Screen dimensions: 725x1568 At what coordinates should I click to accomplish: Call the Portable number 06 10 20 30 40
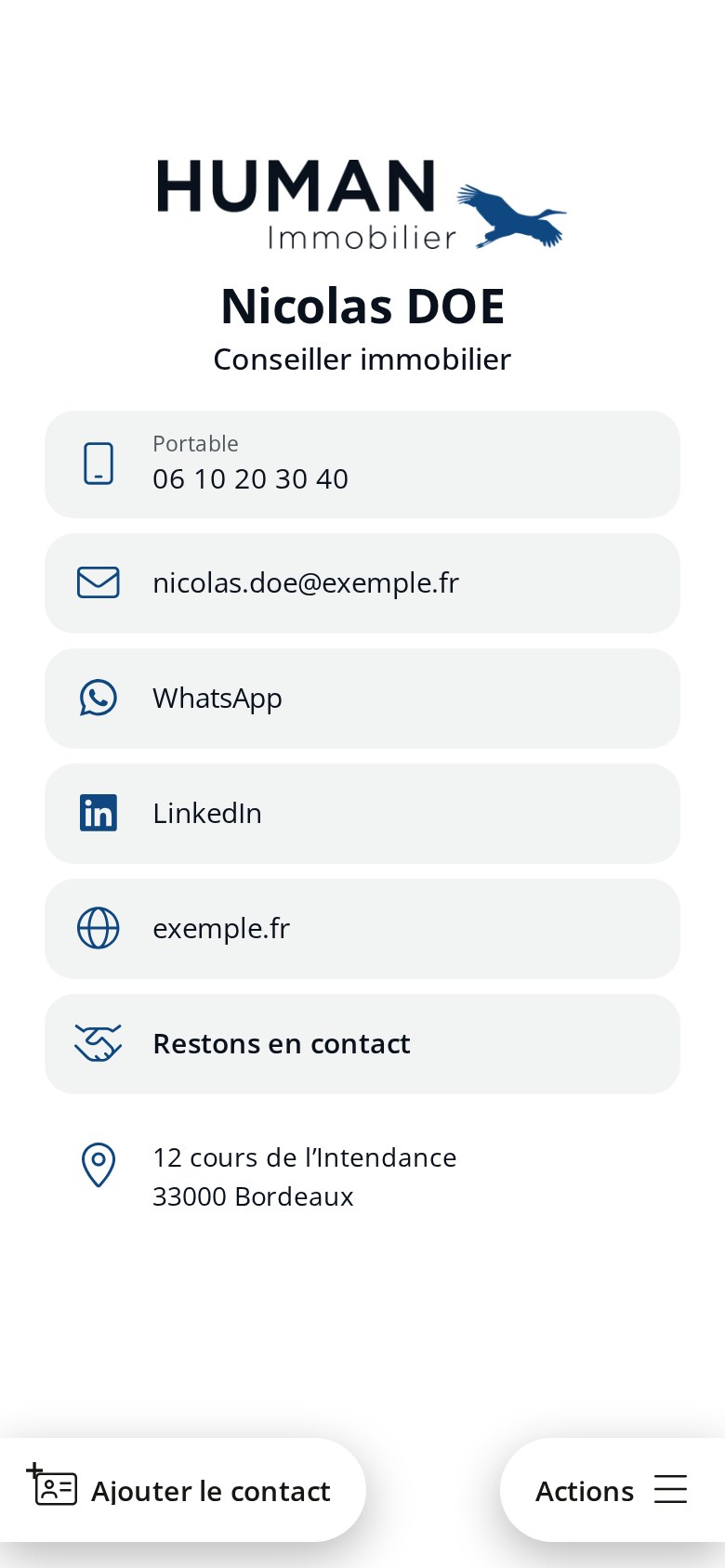tap(362, 464)
